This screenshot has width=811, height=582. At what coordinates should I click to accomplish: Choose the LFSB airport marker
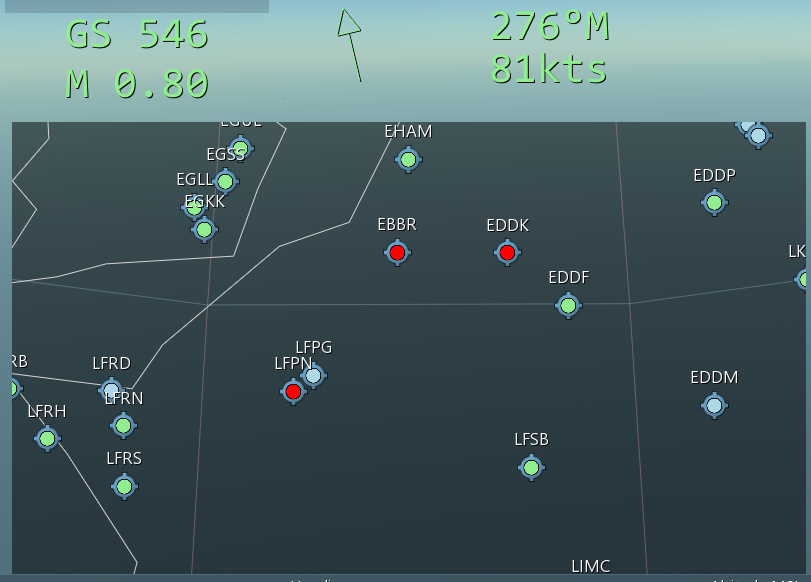(x=531, y=467)
